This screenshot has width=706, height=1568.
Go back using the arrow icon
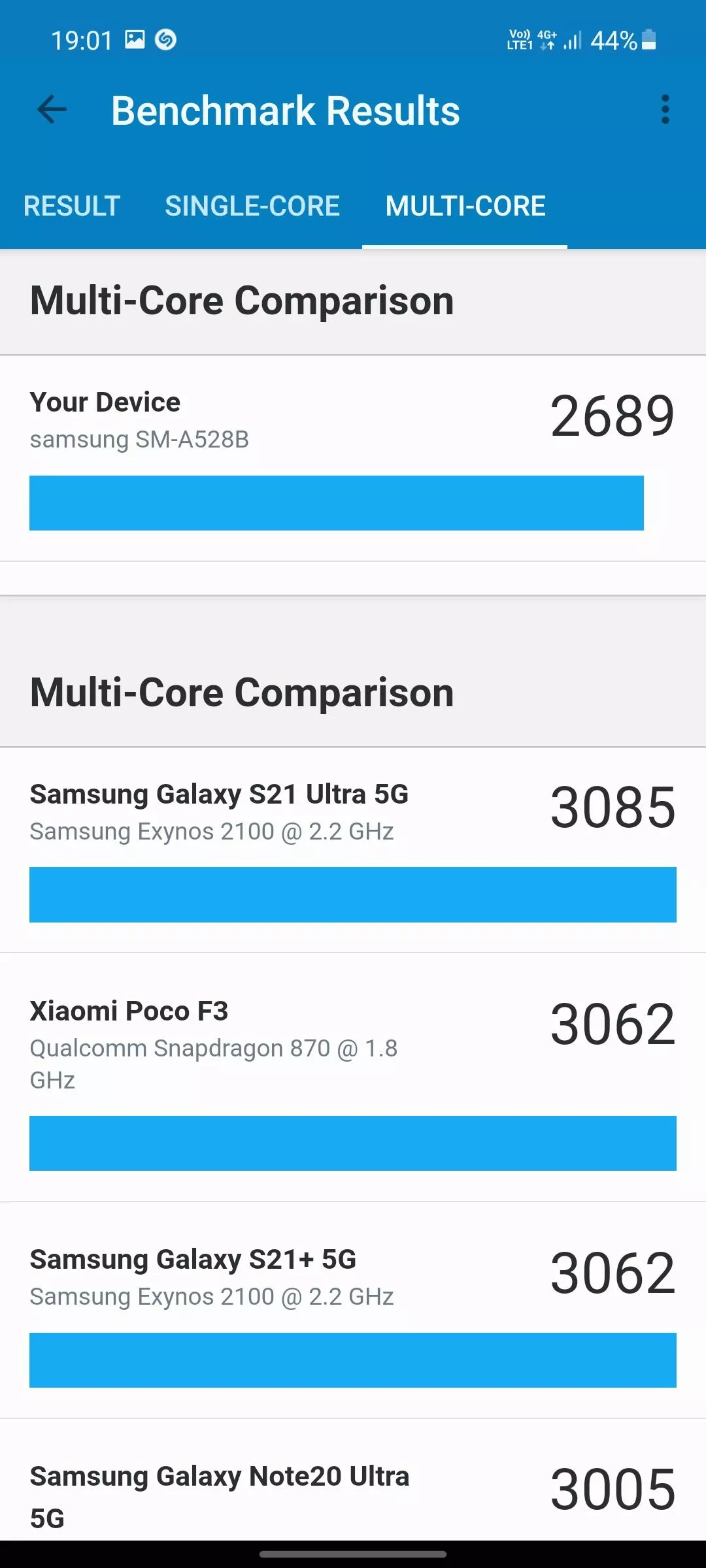tap(52, 110)
